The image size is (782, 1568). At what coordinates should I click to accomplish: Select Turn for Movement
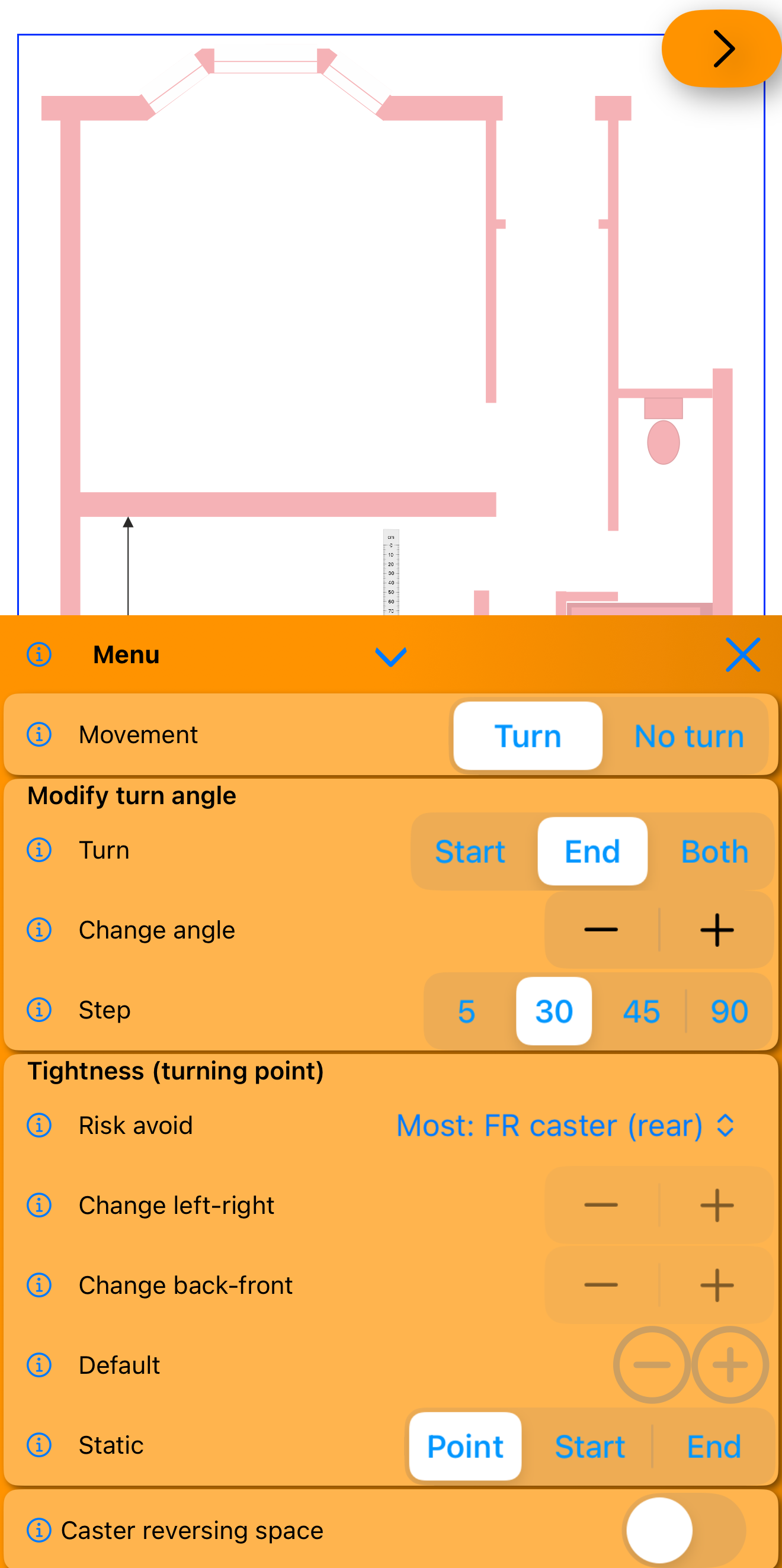(x=527, y=736)
